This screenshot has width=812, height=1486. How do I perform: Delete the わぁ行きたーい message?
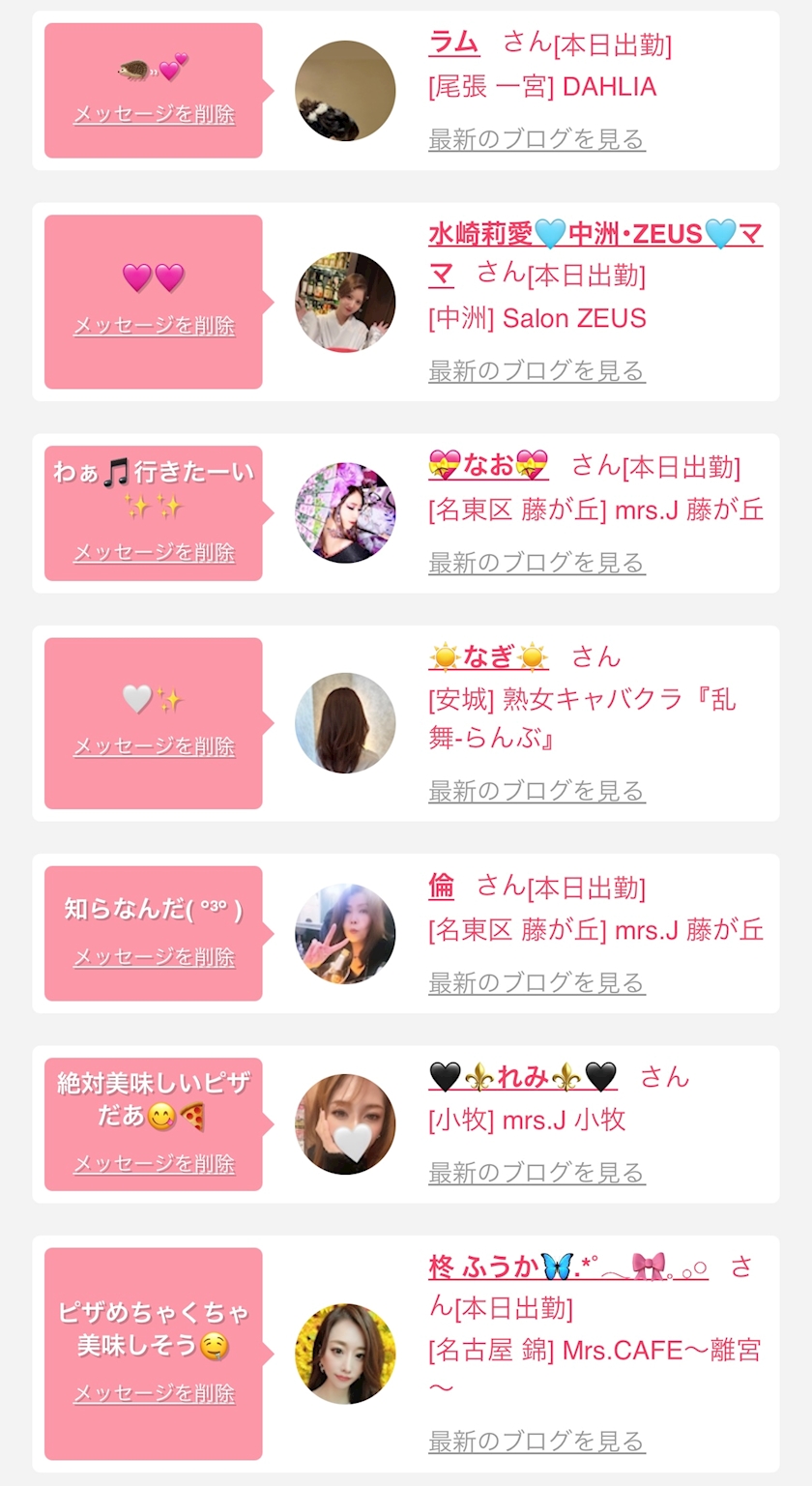154,552
